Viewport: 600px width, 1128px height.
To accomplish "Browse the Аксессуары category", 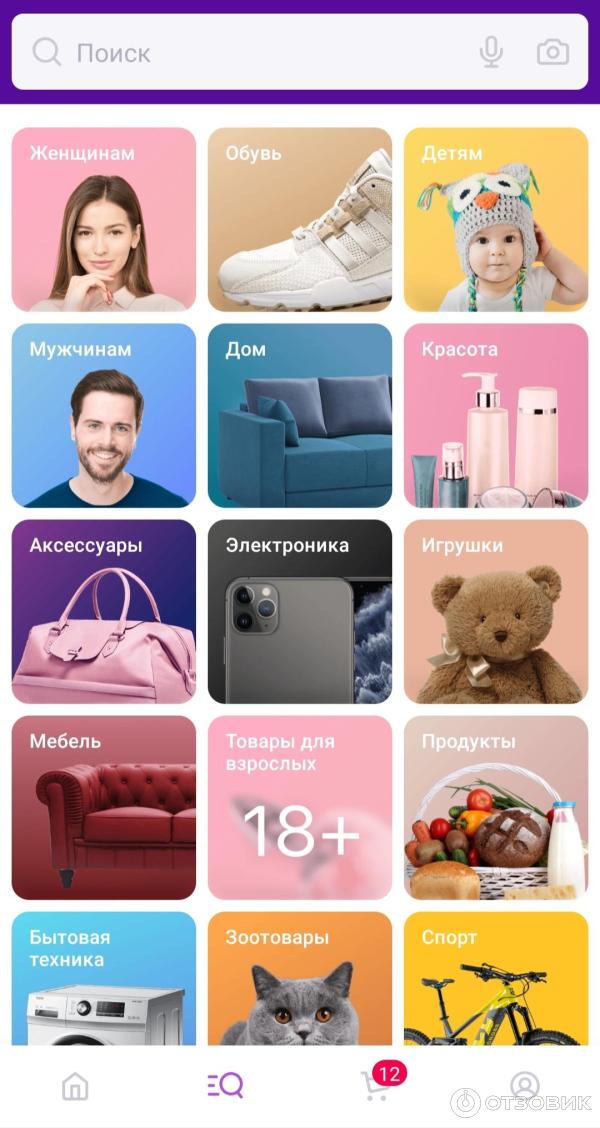I will [x=104, y=611].
